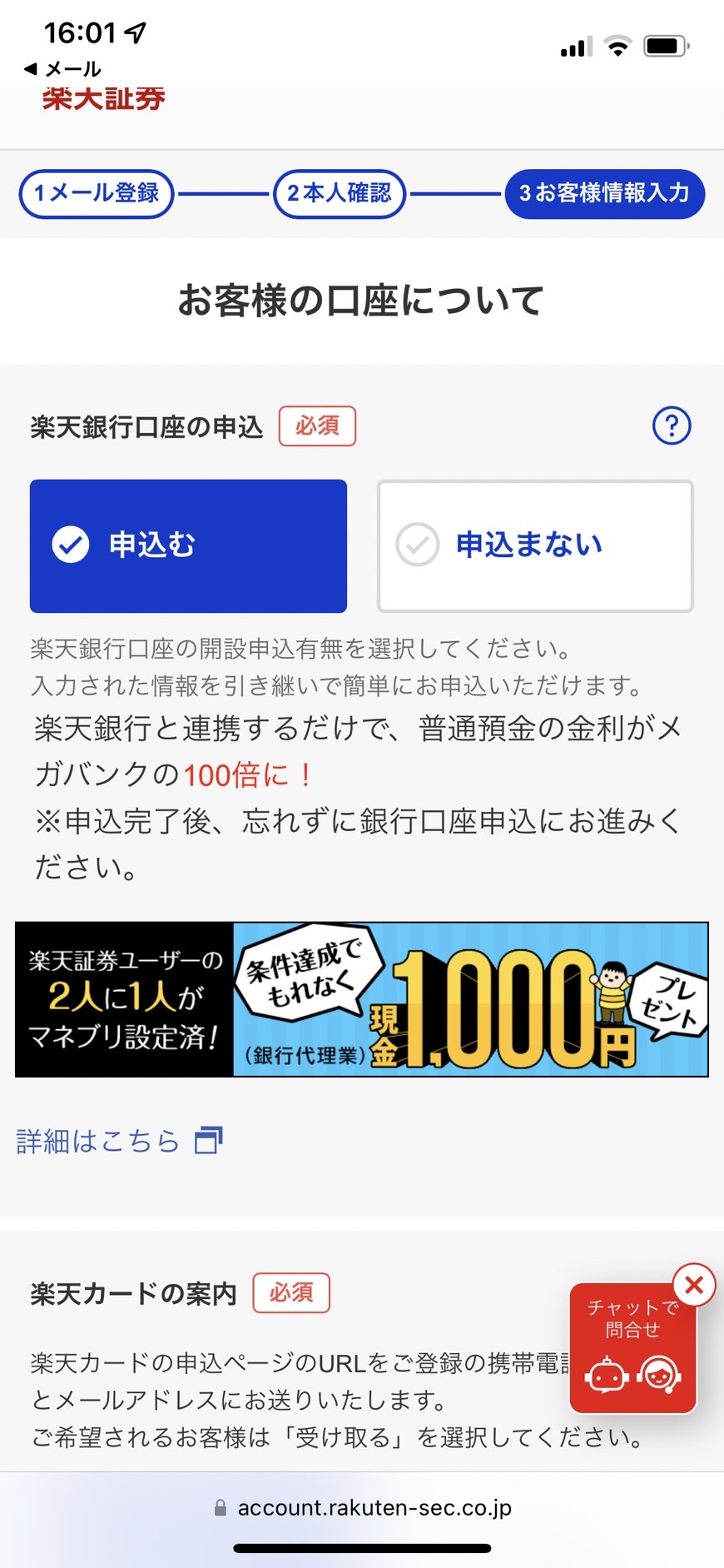Tap the account.rakuten-sec.co.jp address bar

362,1508
